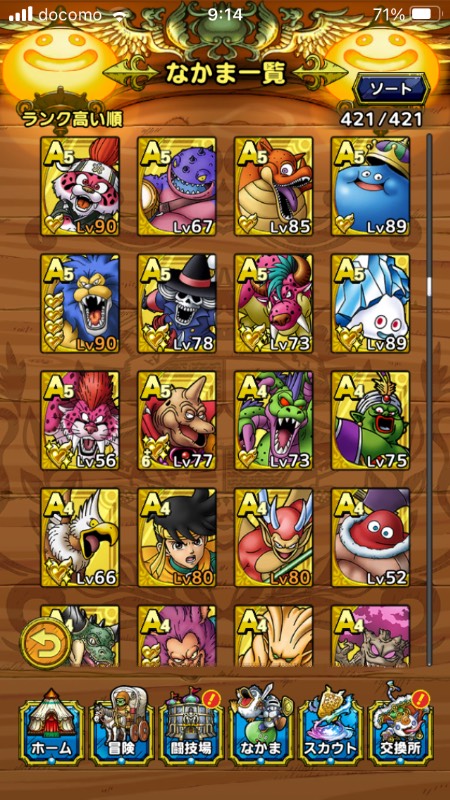Select the purple spotted monster card Lv67
This screenshot has width=450, height=800.
[177, 186]
